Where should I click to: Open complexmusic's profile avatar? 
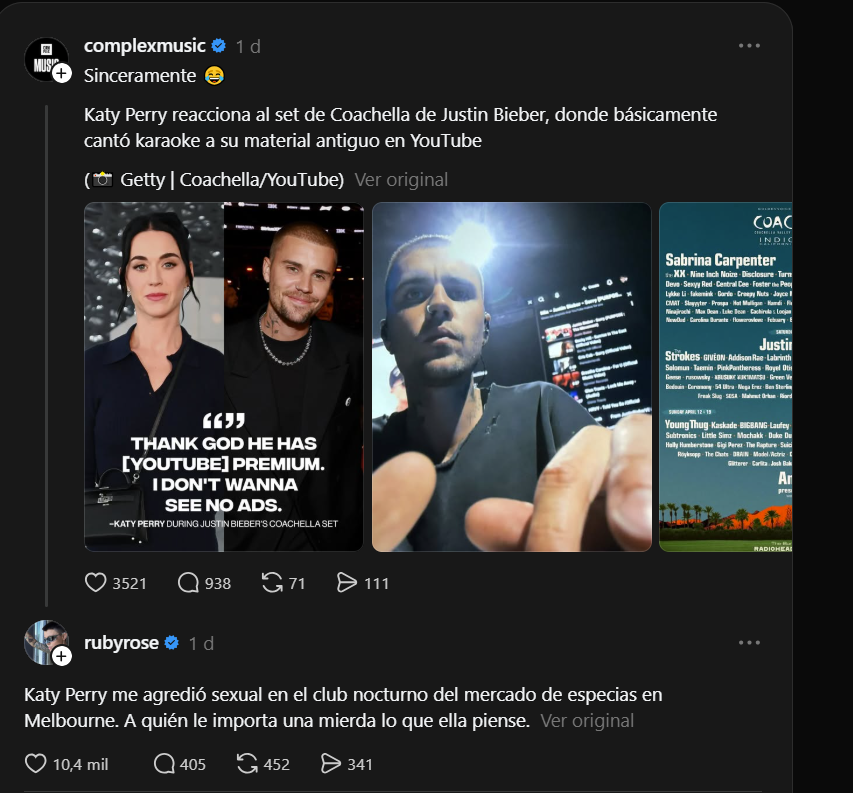point(45,58)
